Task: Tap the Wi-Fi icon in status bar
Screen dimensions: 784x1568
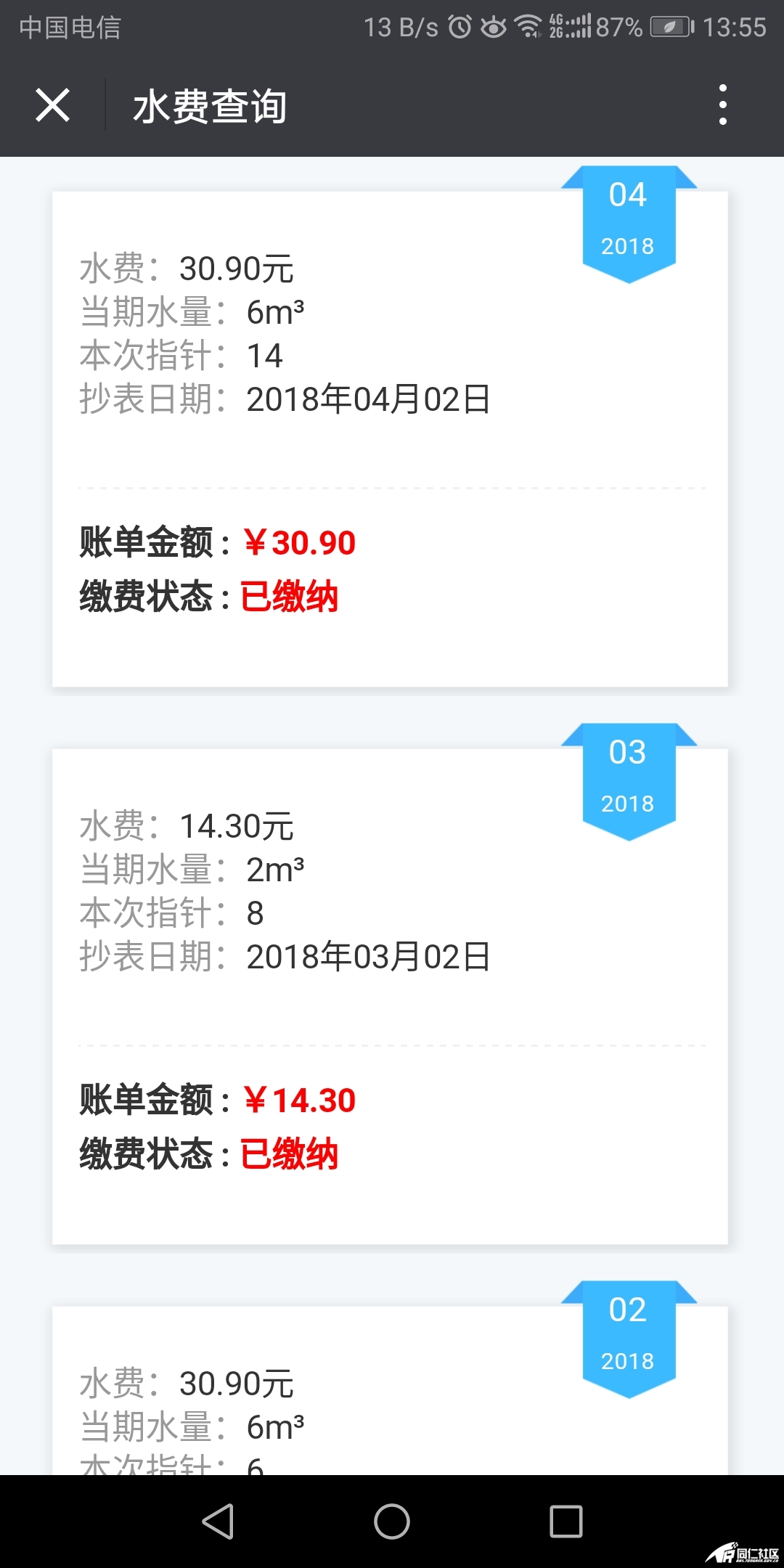Action: coord(526,28)
